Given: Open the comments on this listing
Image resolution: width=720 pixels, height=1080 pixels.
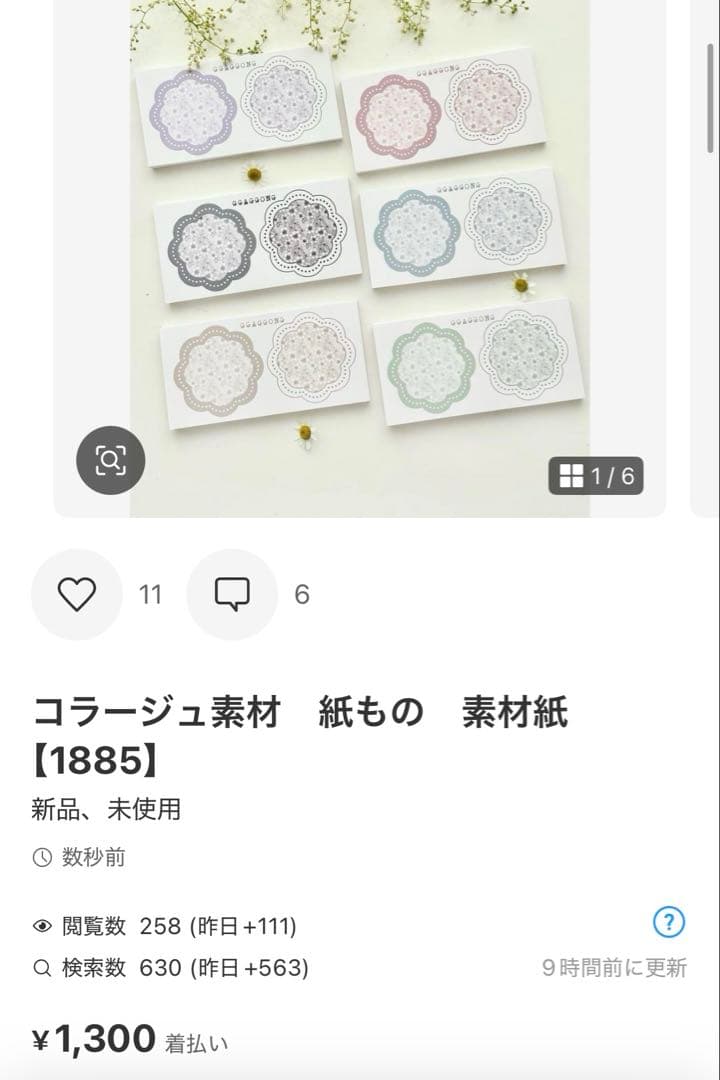Looking at the screenshot, I should coord(232,595).
